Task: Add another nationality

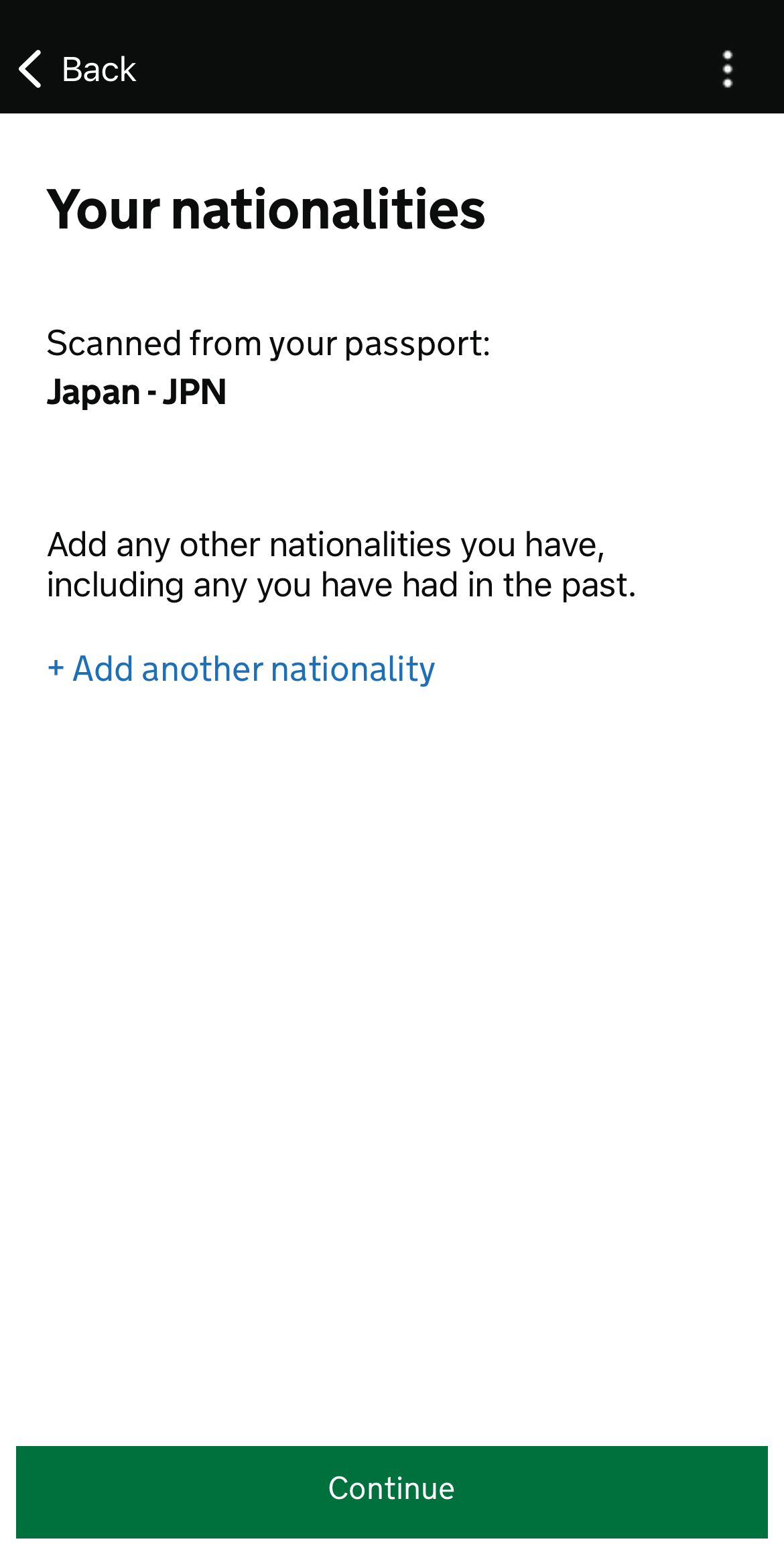Action: coord(241,669)
